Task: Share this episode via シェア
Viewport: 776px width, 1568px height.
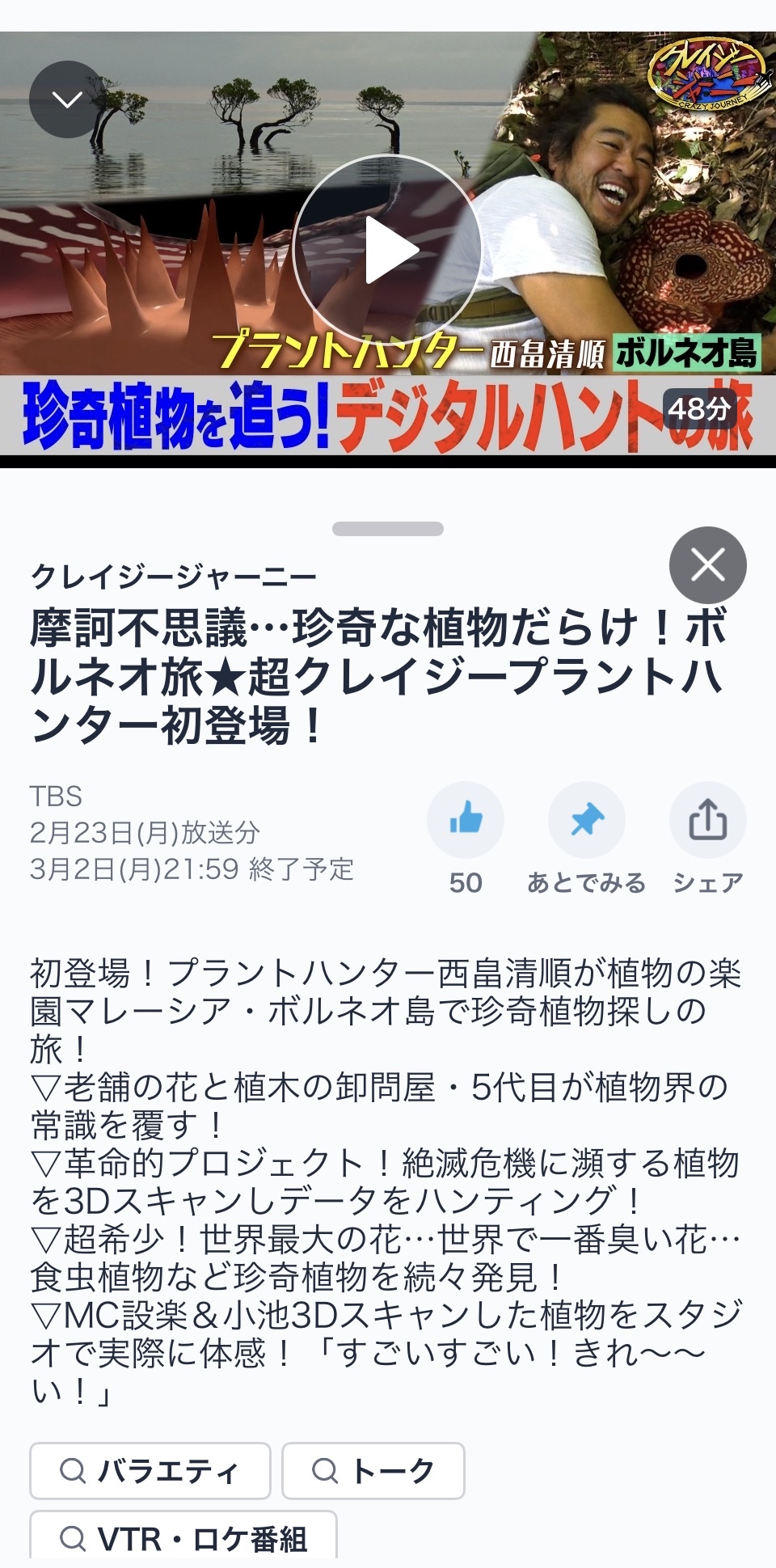Action: (x=707, y=821)
